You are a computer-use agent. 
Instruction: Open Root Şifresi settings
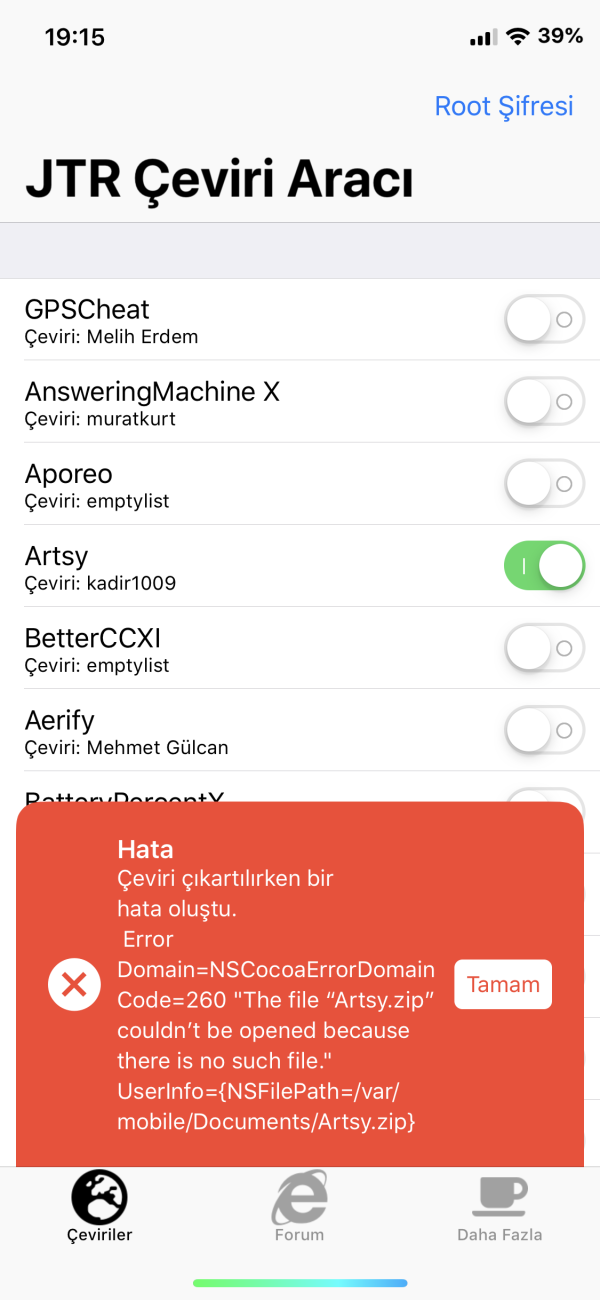[504, 106]
